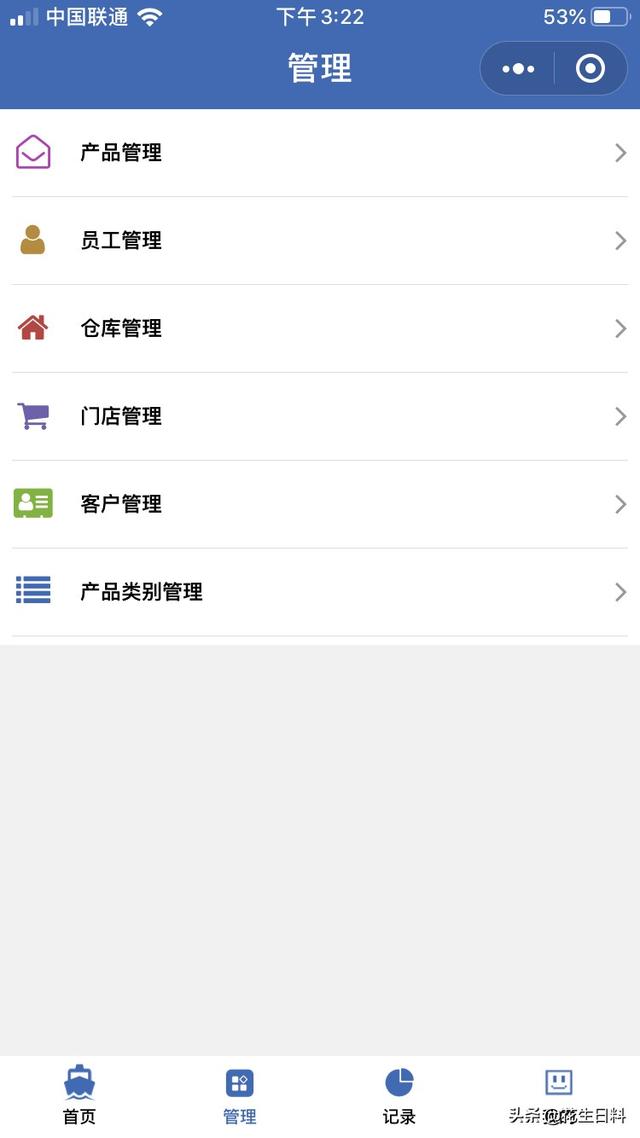Switch to the 首页 tab

coord(80,1096)
